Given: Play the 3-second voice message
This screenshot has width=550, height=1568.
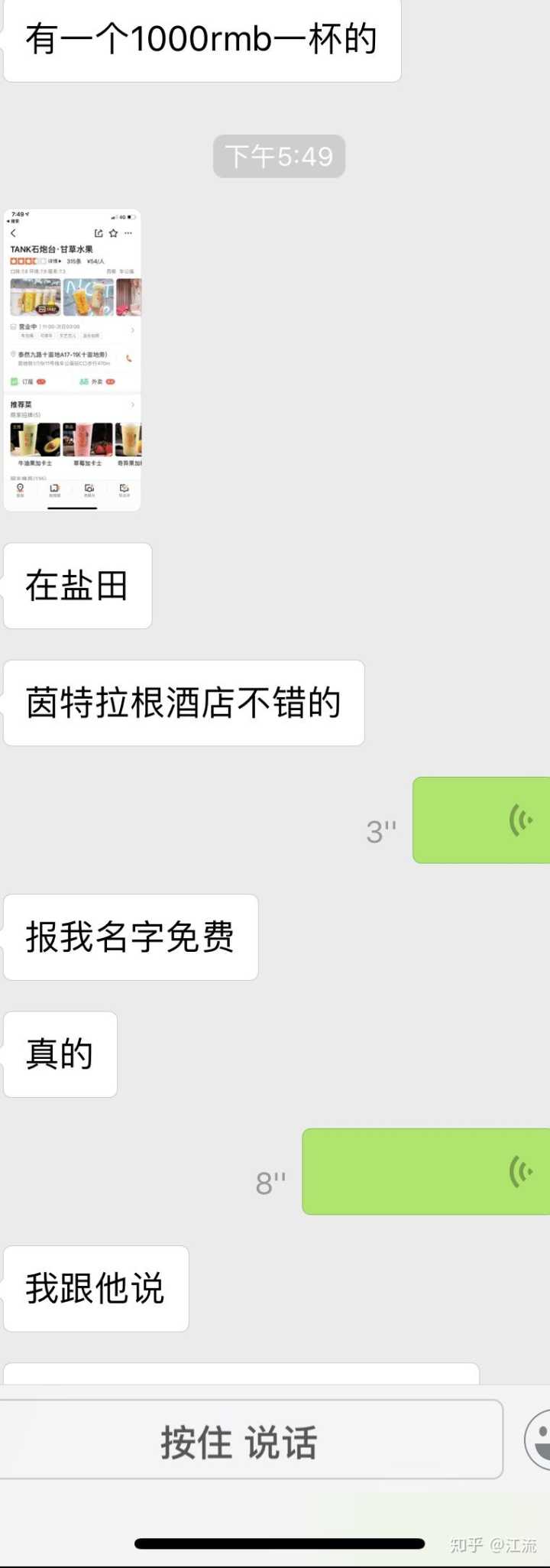Looking at the screenshot, I should click(x=481, y=820).
